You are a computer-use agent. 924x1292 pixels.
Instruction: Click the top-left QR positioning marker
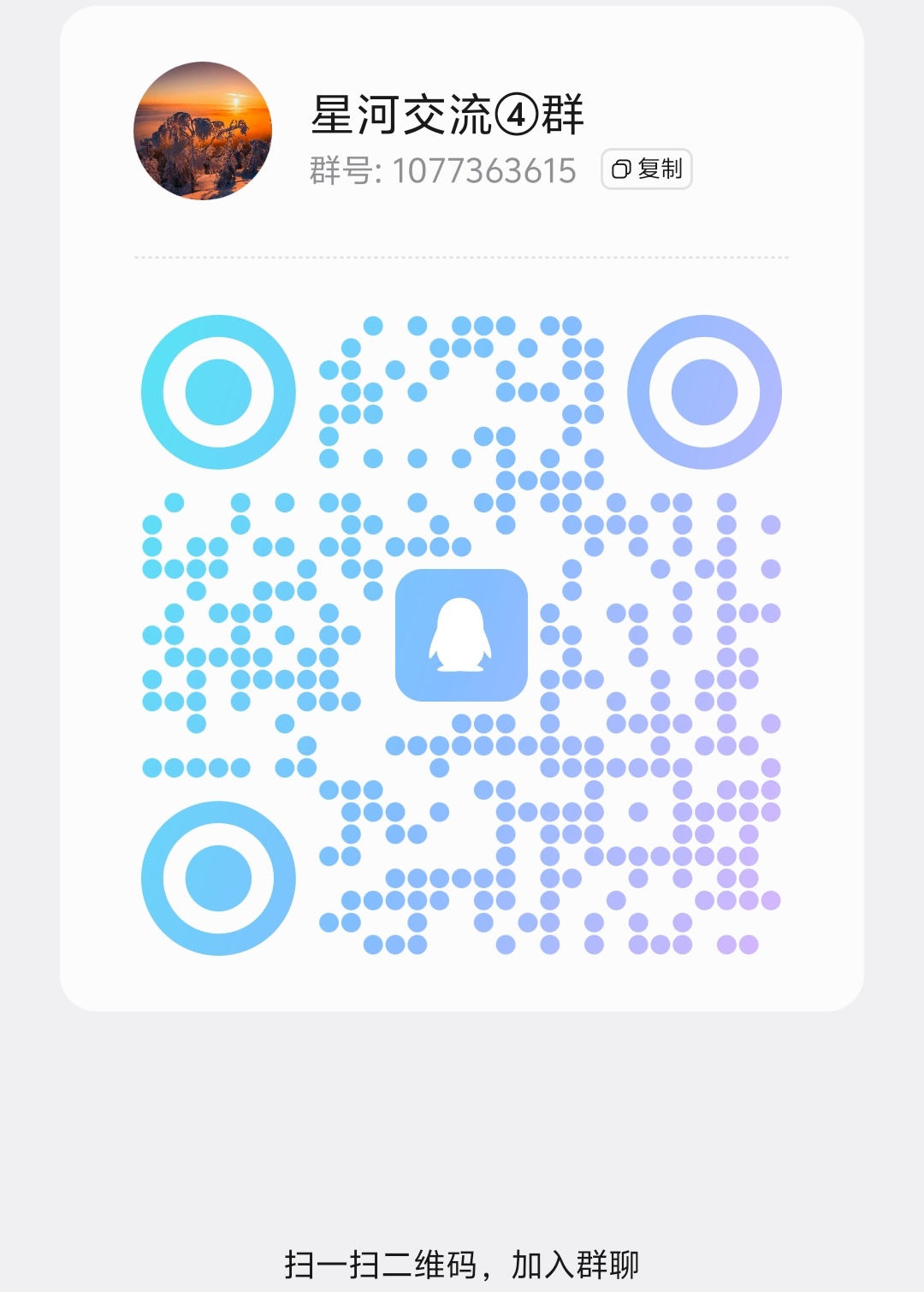coord(216,391)
